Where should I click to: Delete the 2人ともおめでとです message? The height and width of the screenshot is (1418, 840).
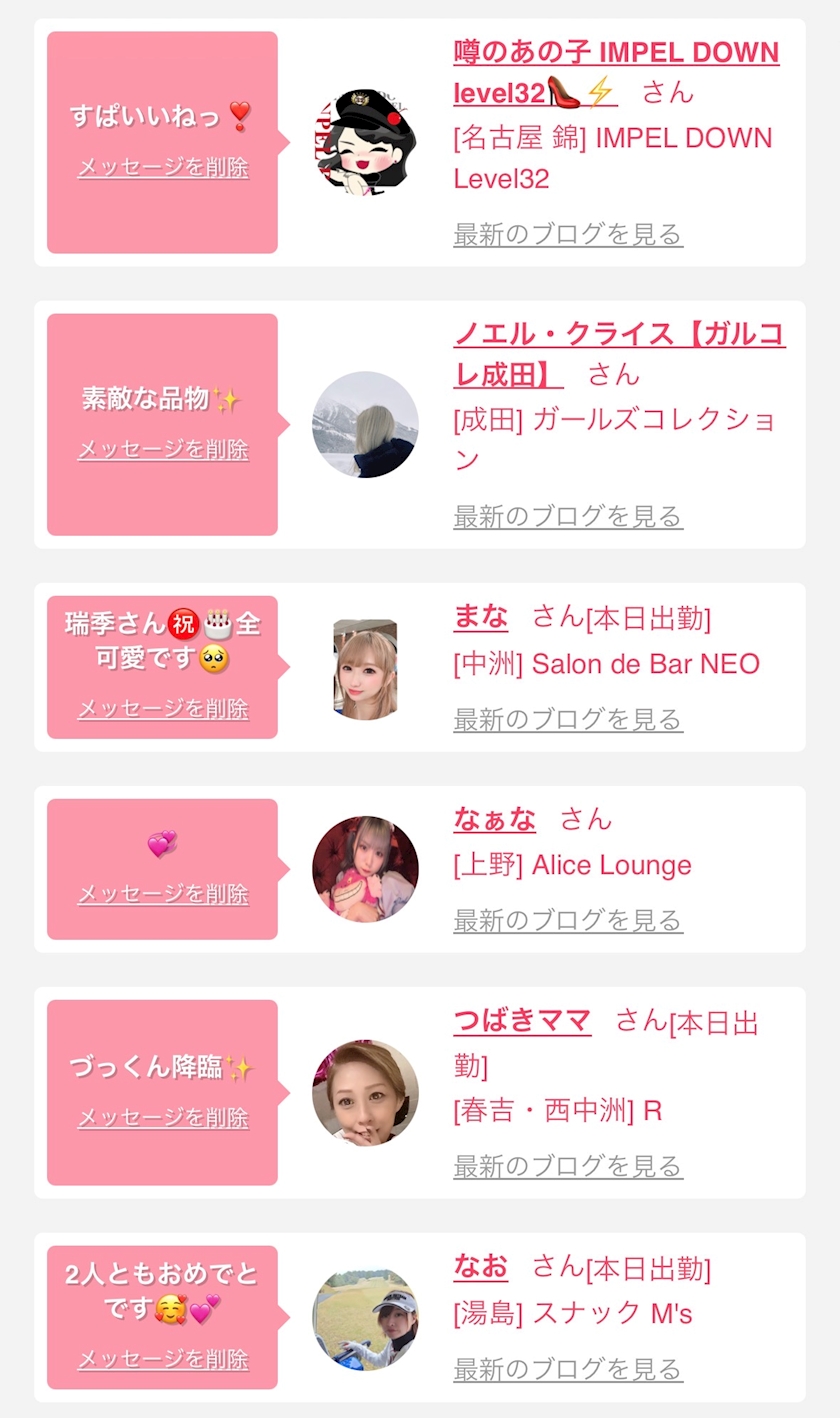[163, 1359]
